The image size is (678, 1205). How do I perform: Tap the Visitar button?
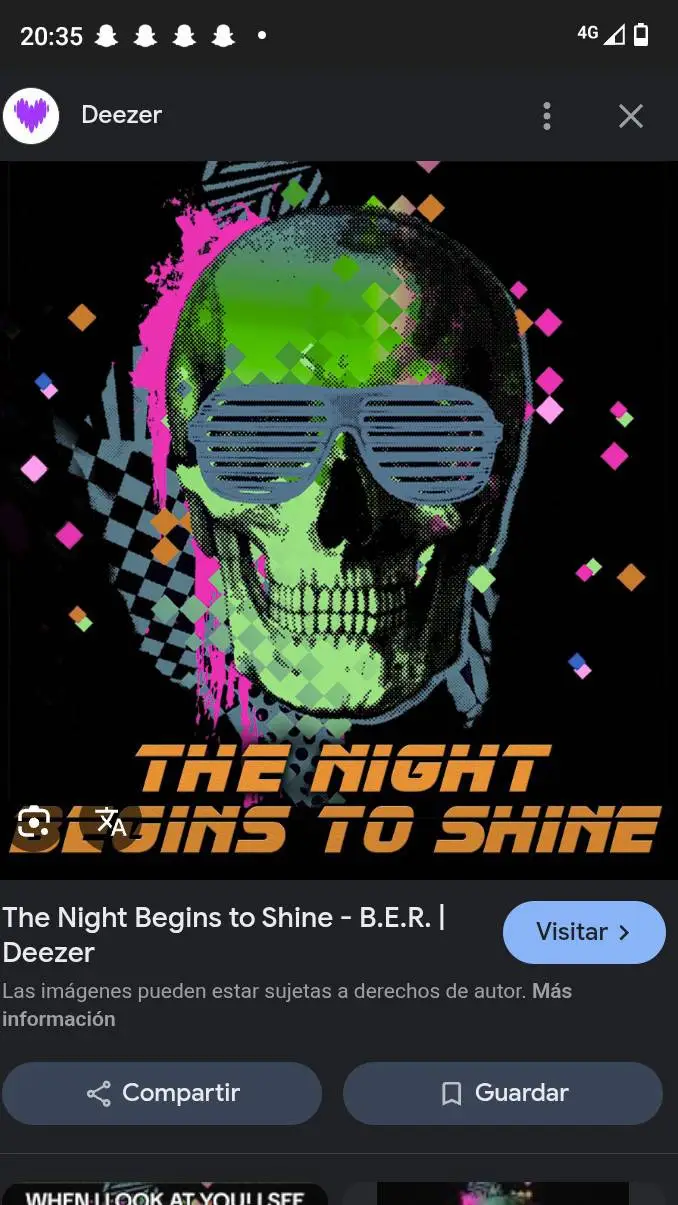[583, 932]
